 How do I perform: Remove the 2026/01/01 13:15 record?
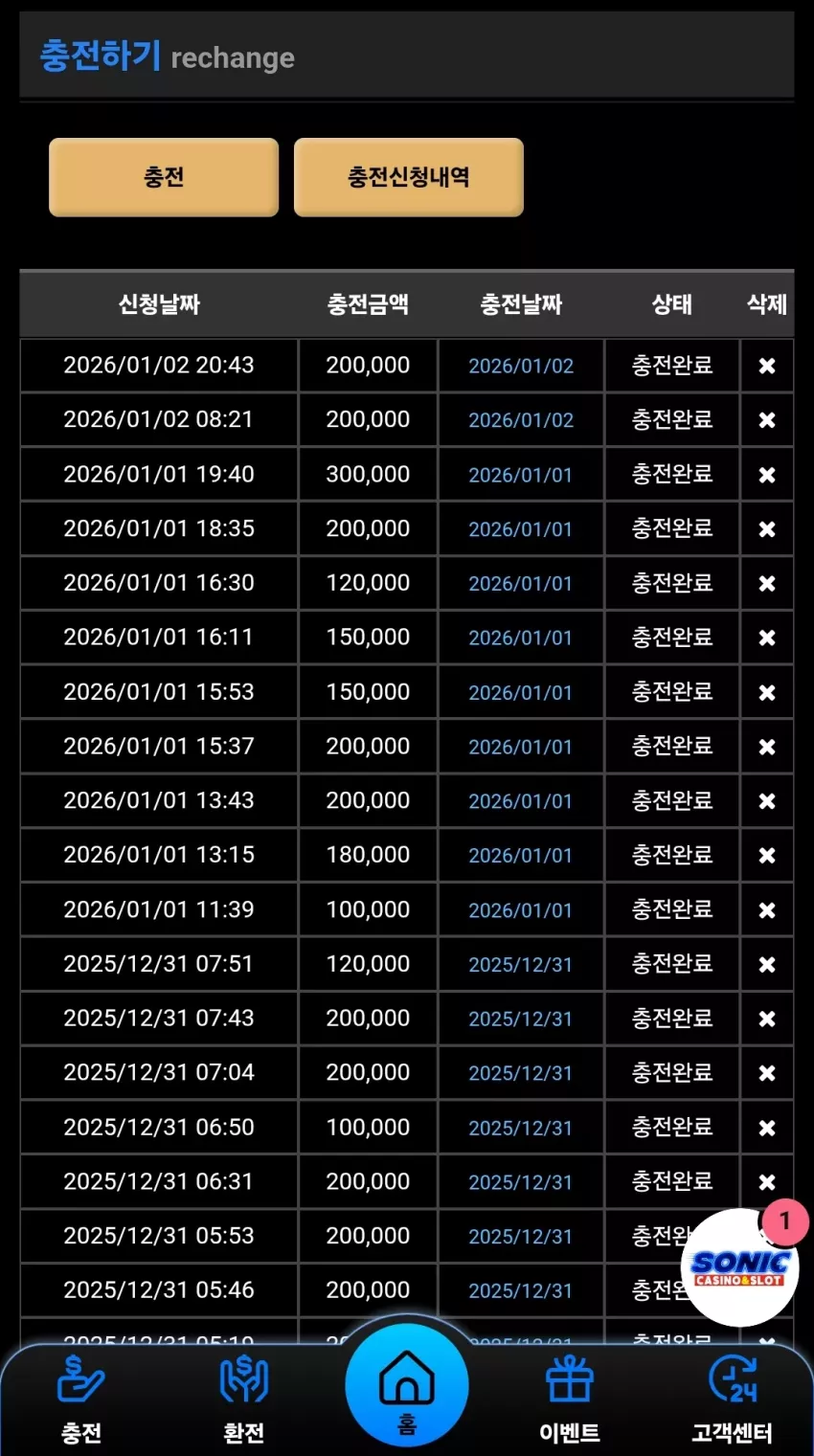[767, 855]
